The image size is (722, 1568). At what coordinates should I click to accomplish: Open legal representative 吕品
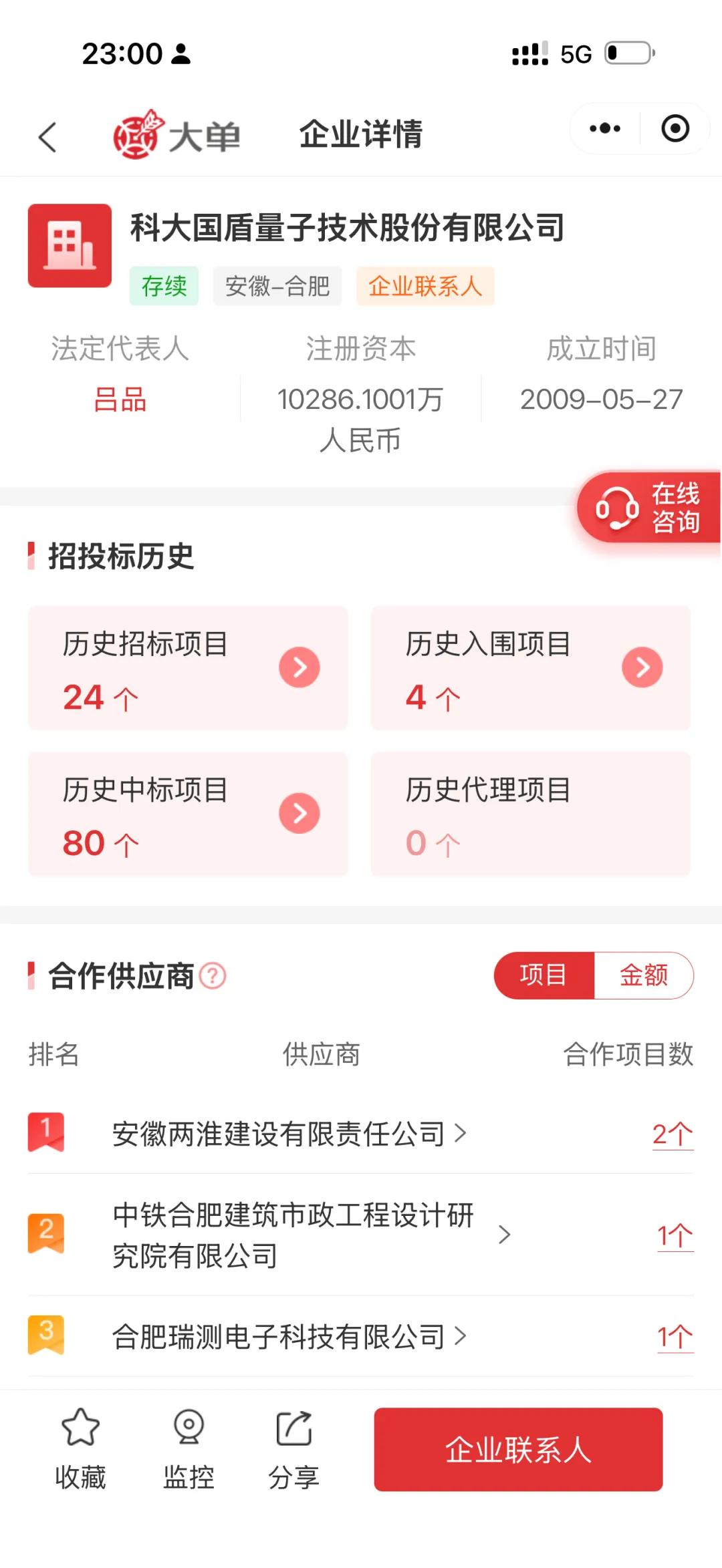click(x=120, y=400)
